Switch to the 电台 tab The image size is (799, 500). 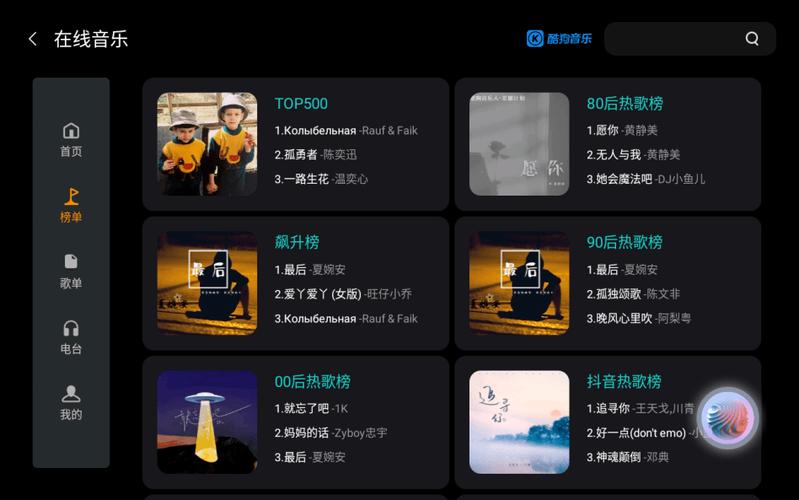pos(71,338)
